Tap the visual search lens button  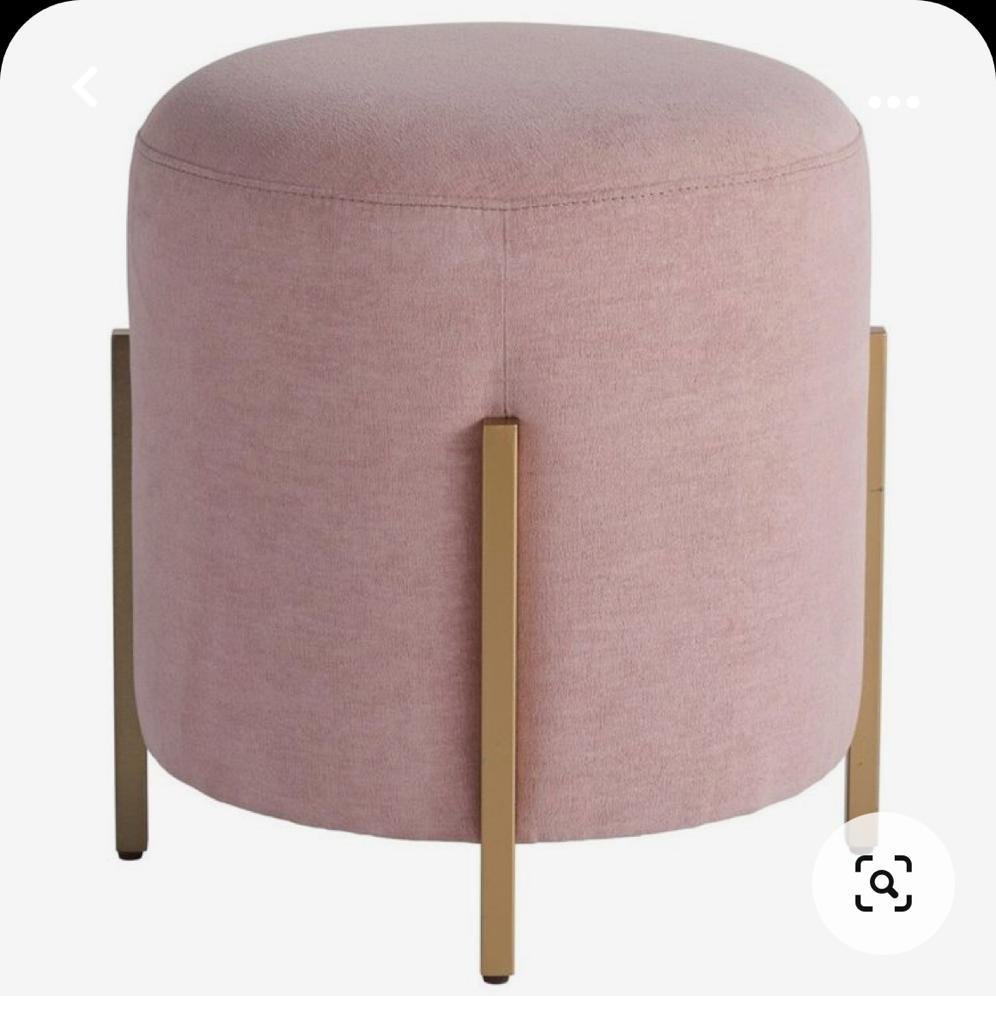(883, 883)
